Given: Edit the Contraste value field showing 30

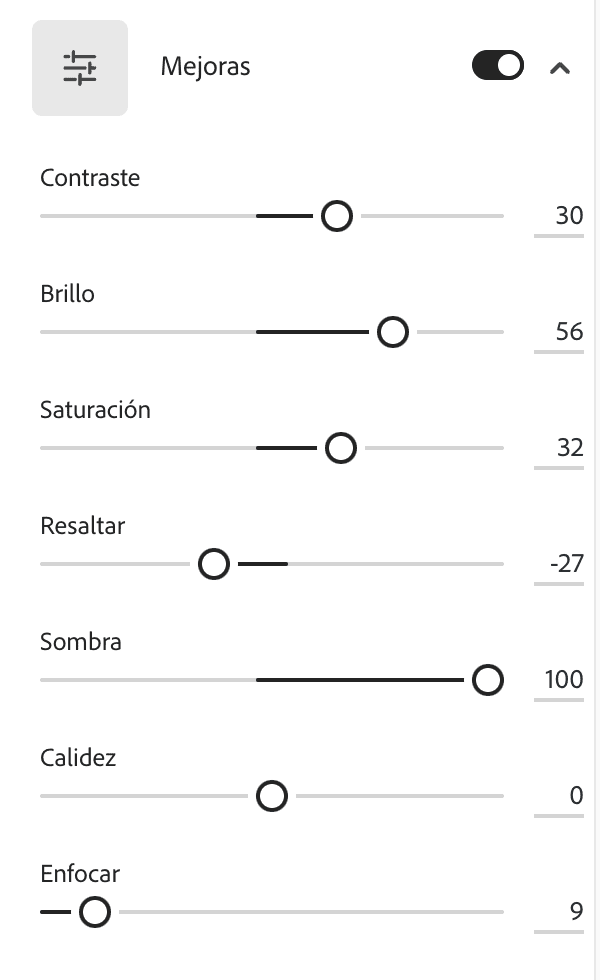Looking at the screenshot, I should coord(559,216).
